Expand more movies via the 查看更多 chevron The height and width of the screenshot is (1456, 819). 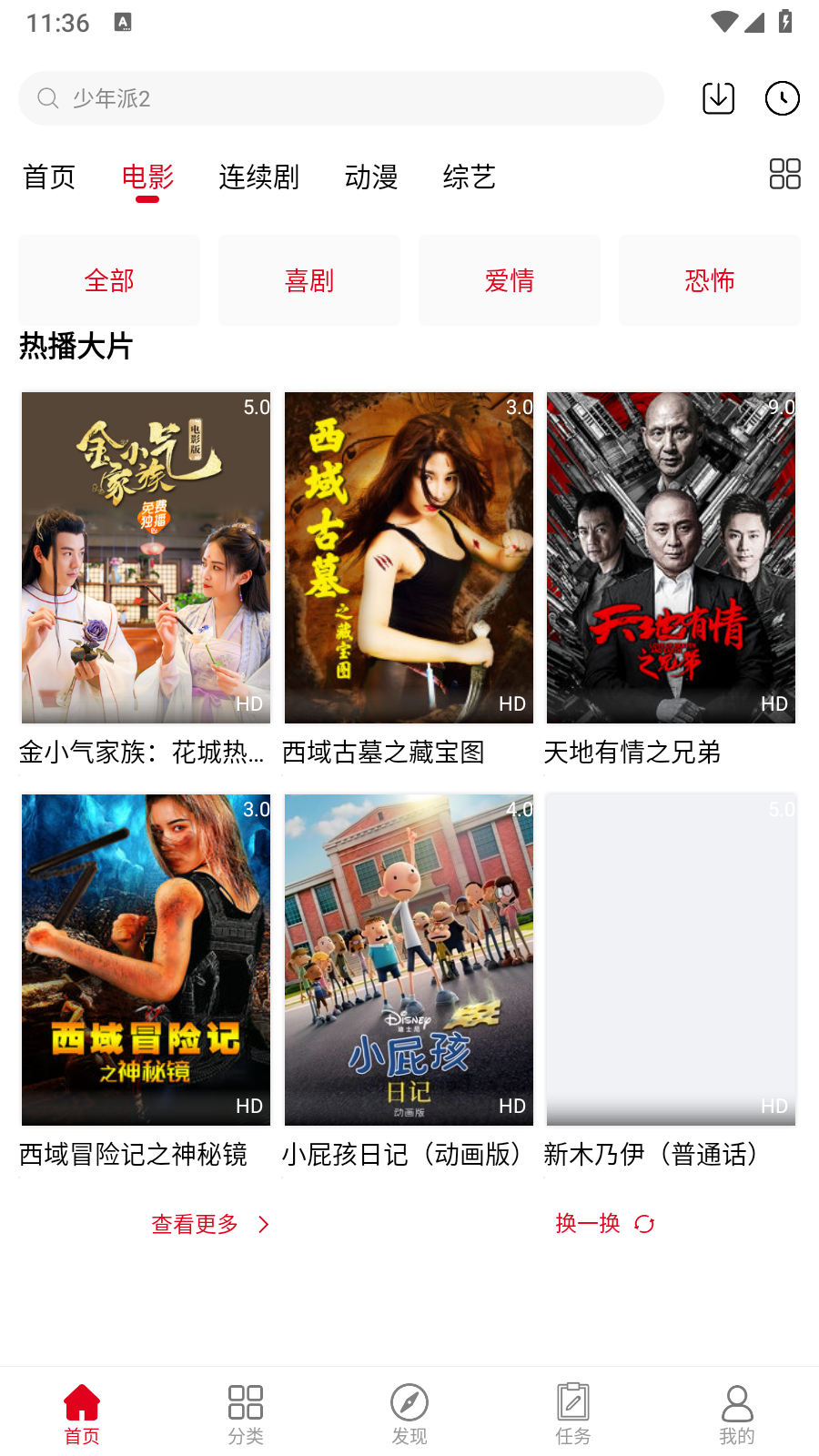click(264, 1224)
